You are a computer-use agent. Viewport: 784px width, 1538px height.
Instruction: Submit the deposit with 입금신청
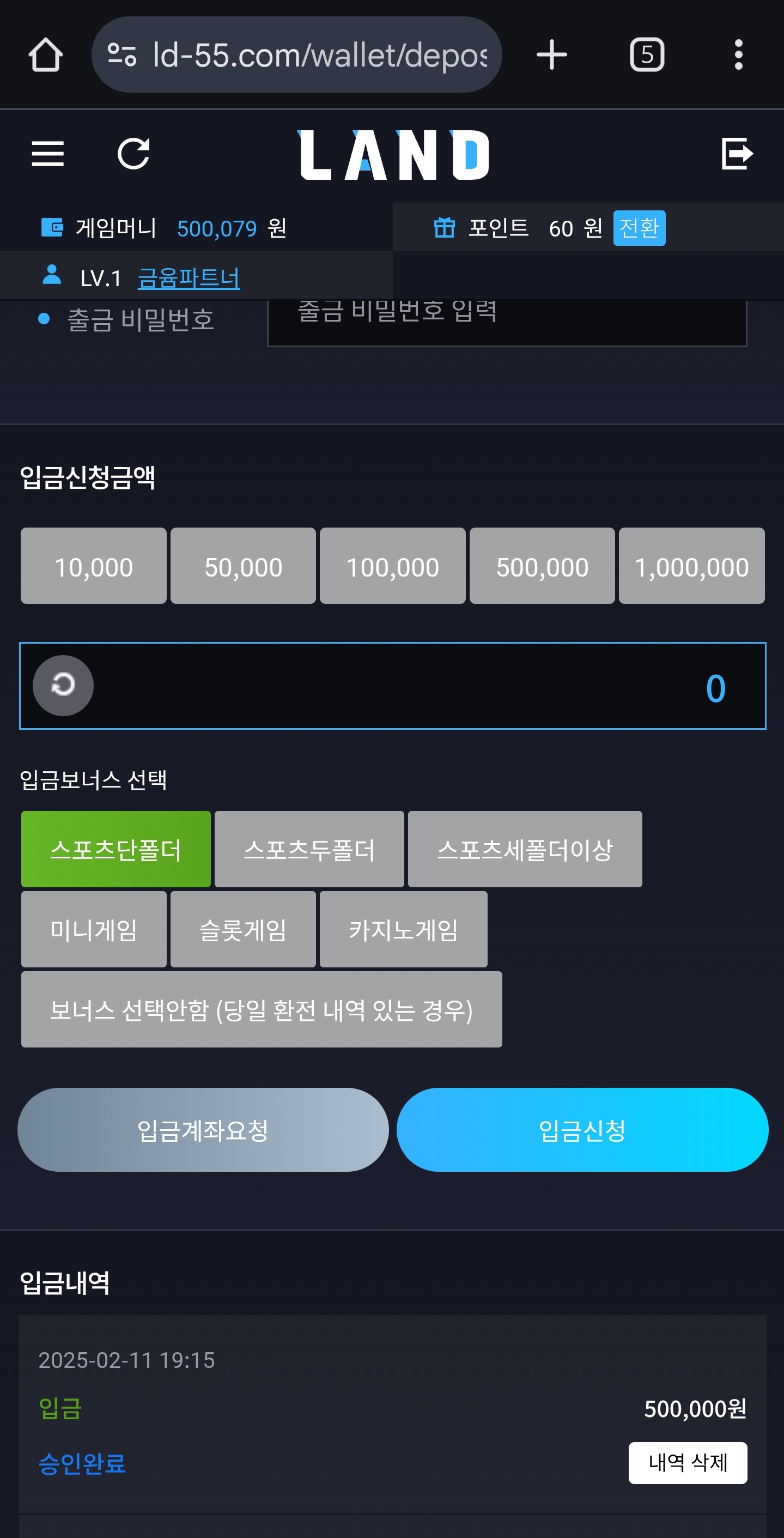582,1130
